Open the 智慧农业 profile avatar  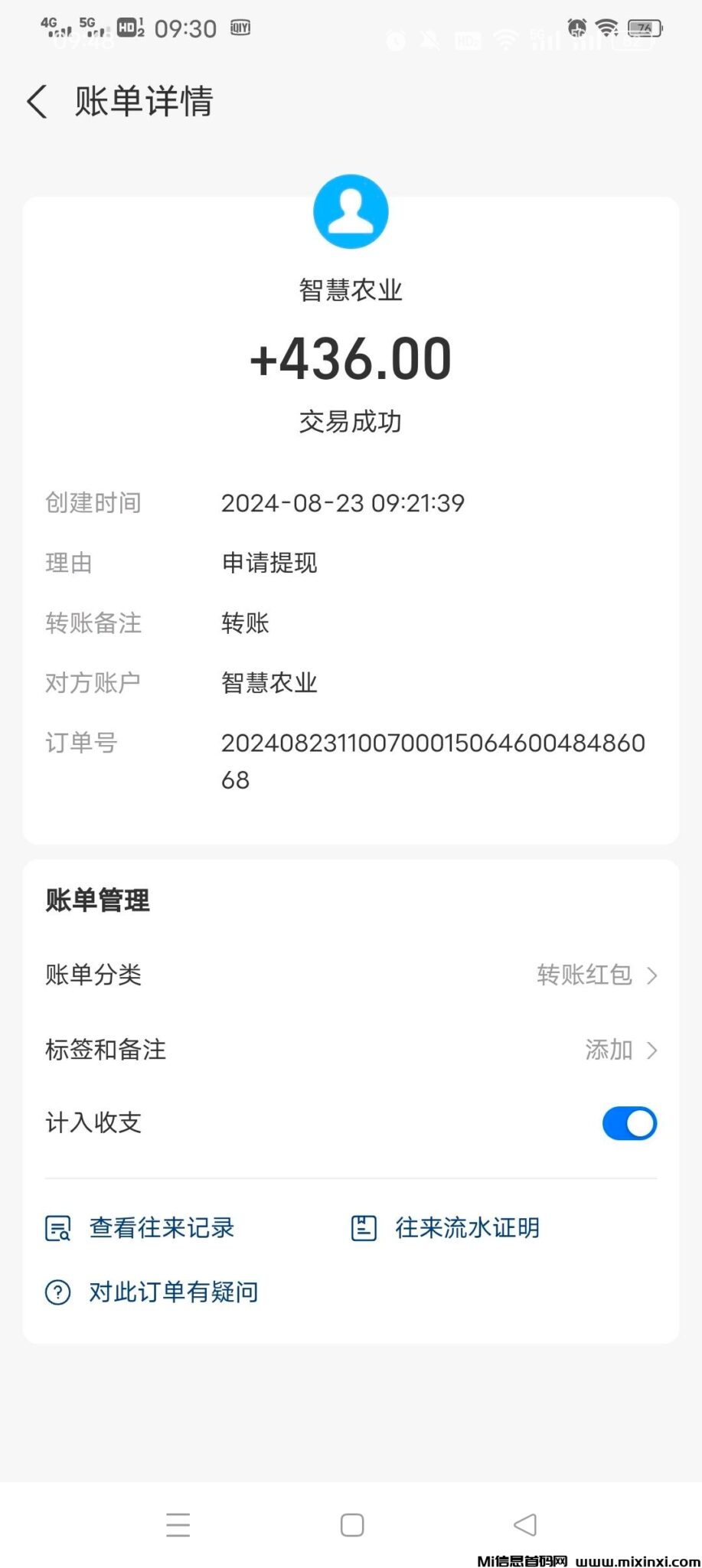(x=351, y=211)
